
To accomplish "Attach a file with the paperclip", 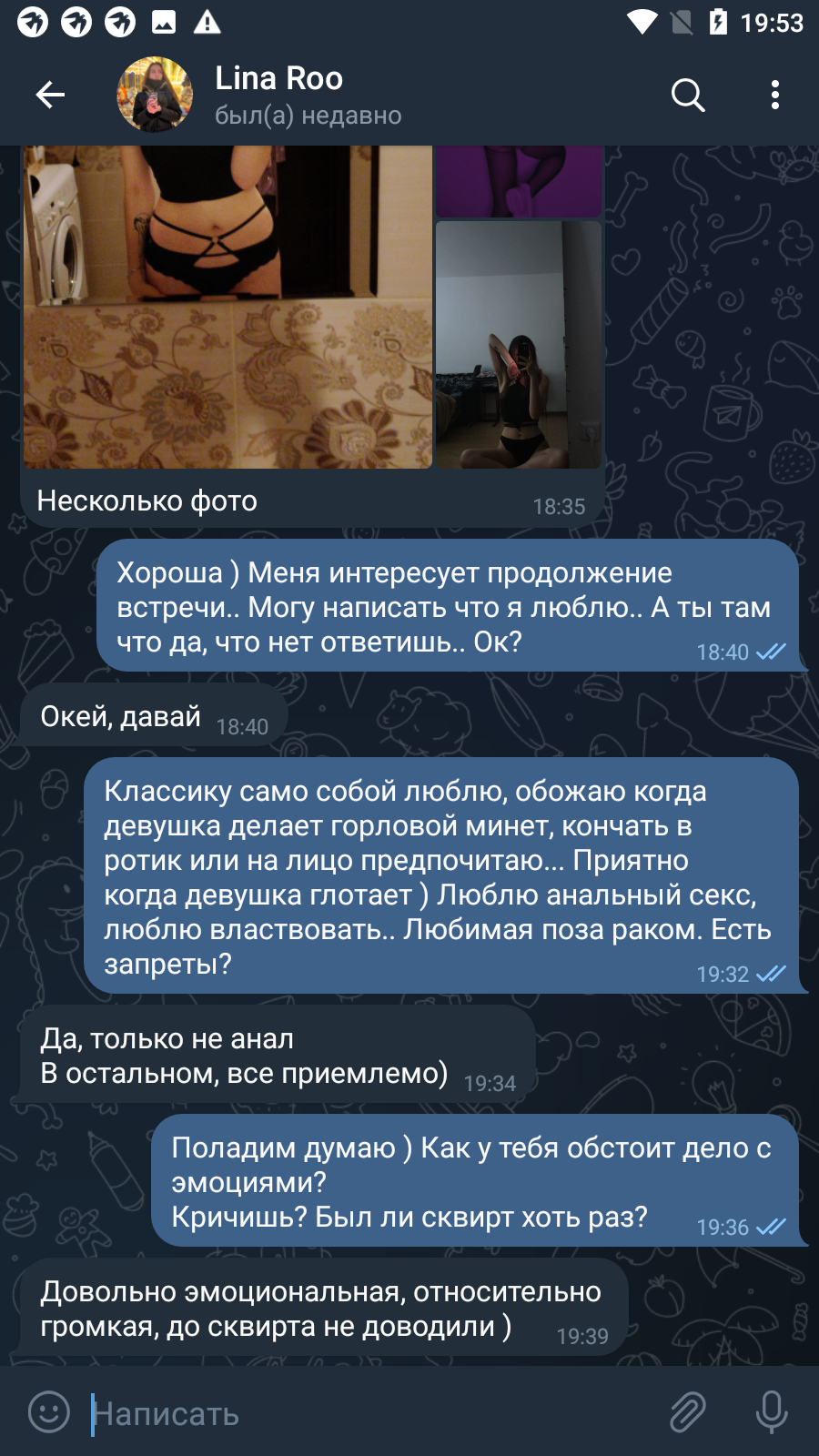I will click(688, 1412).
